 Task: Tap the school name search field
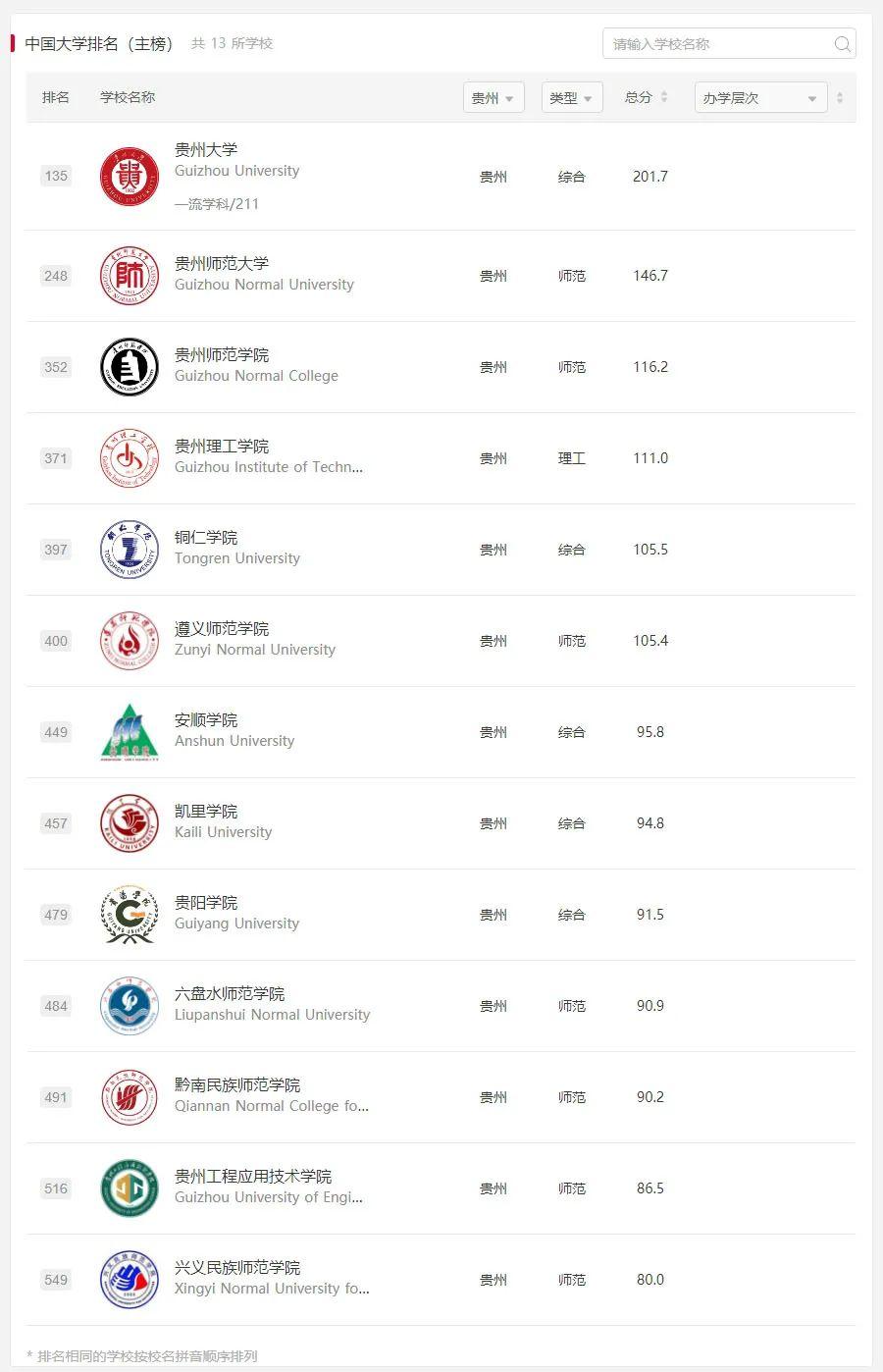[716, 44]
